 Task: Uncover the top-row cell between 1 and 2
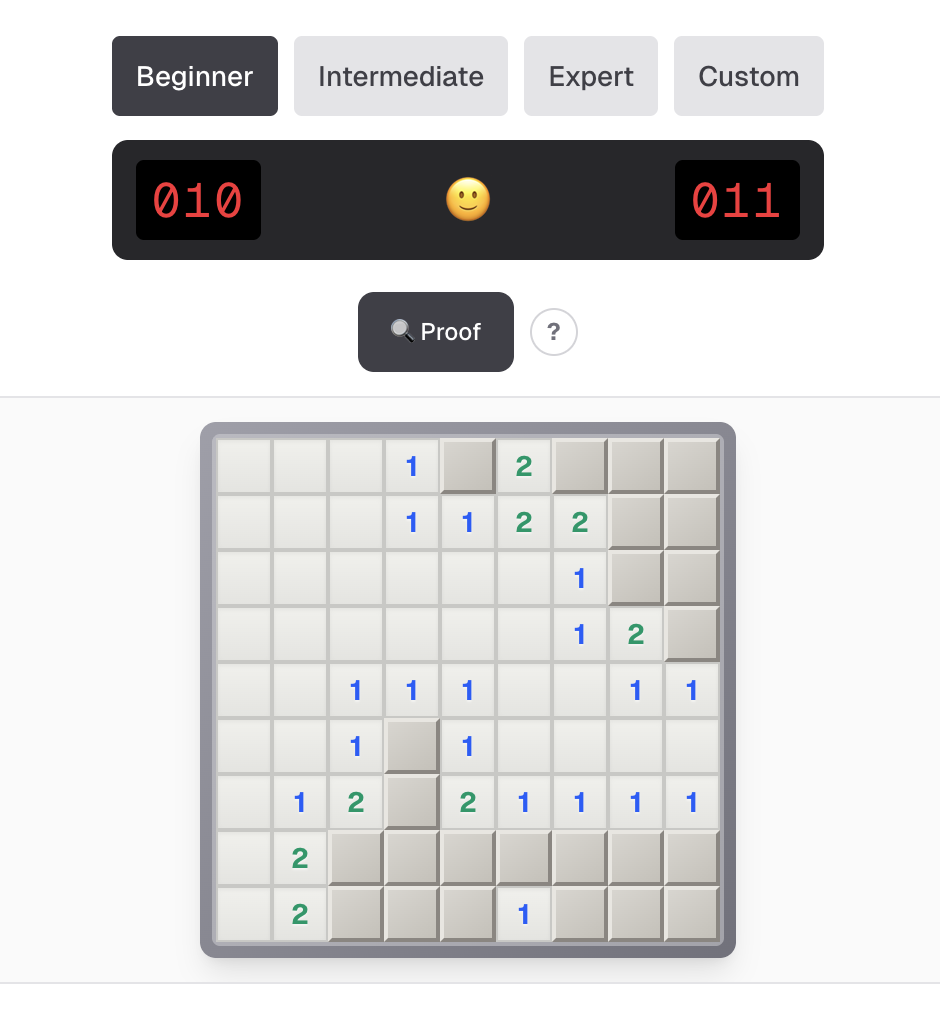coord(468,466)
